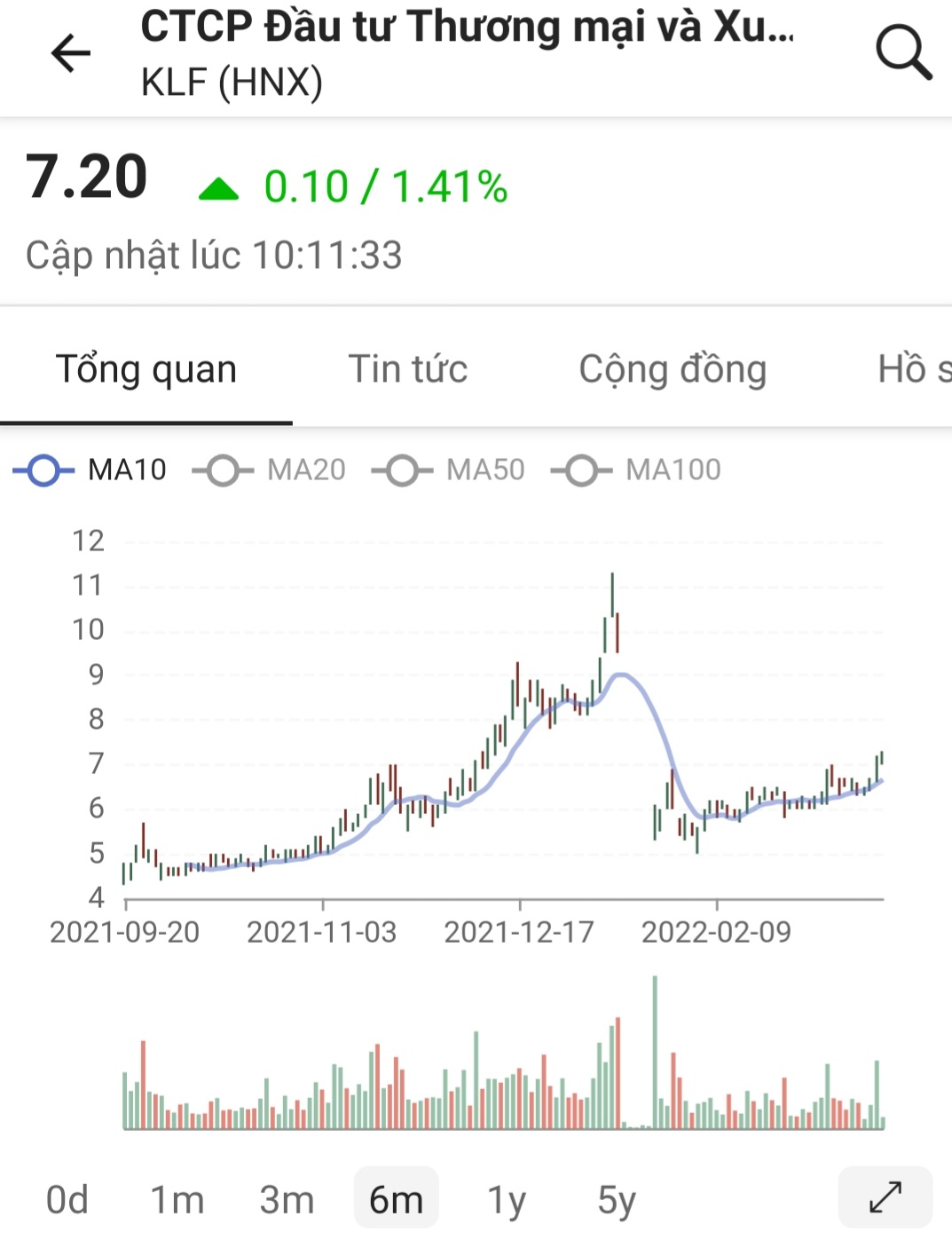This screenshot has width=952, height=1240.
Task: Choose the 1m chart range
Action: (177, 1200)
